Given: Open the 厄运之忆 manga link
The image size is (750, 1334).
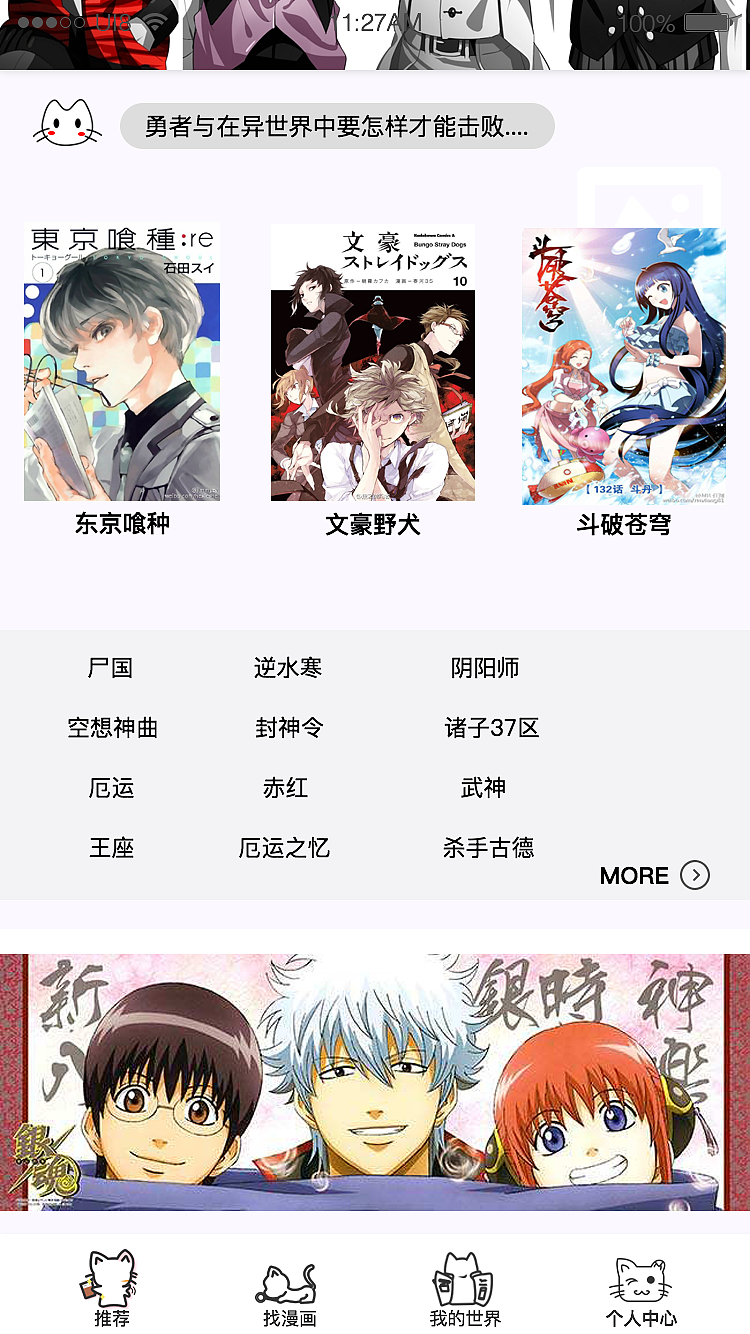Looking at the screenshot, I should pos(284,847).
